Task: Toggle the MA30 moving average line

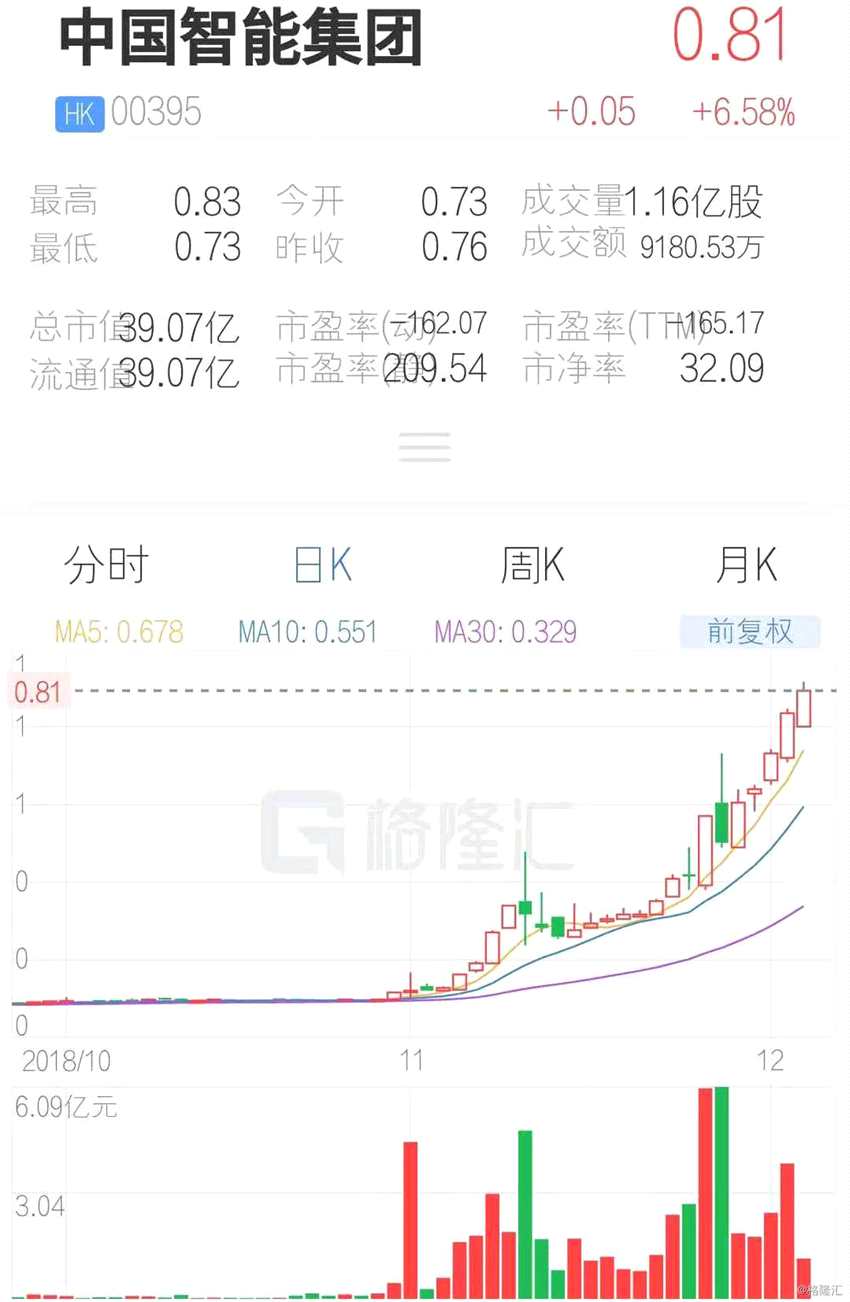Action: tap(504, 632)
